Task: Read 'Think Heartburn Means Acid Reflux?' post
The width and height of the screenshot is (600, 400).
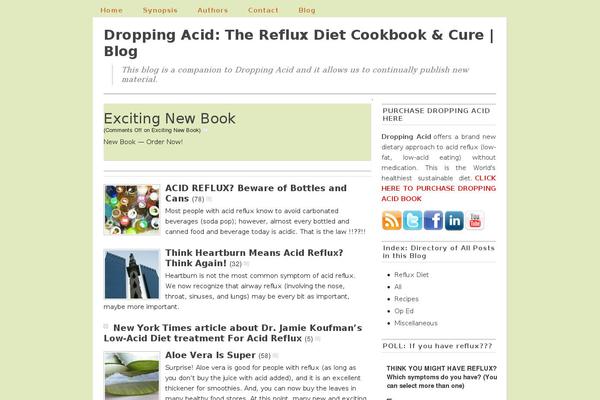Action: pyautogui.click(x=253, y=253)
